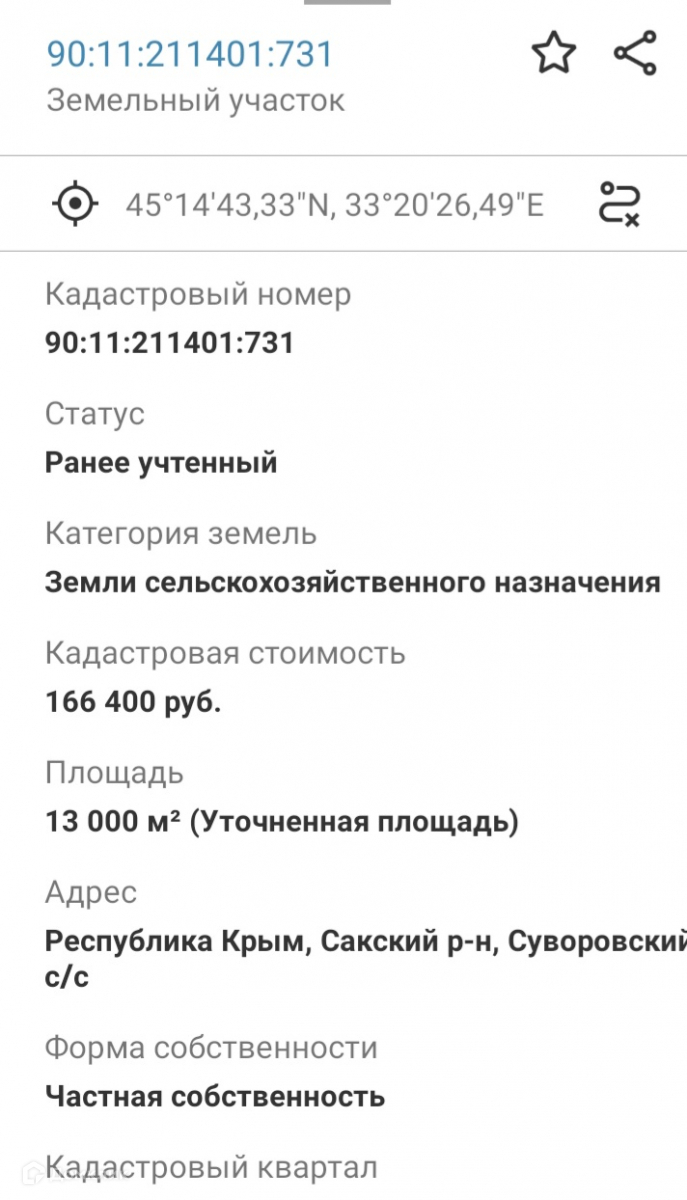Tap the route icon beside coordinates

[x=619, y=204]
